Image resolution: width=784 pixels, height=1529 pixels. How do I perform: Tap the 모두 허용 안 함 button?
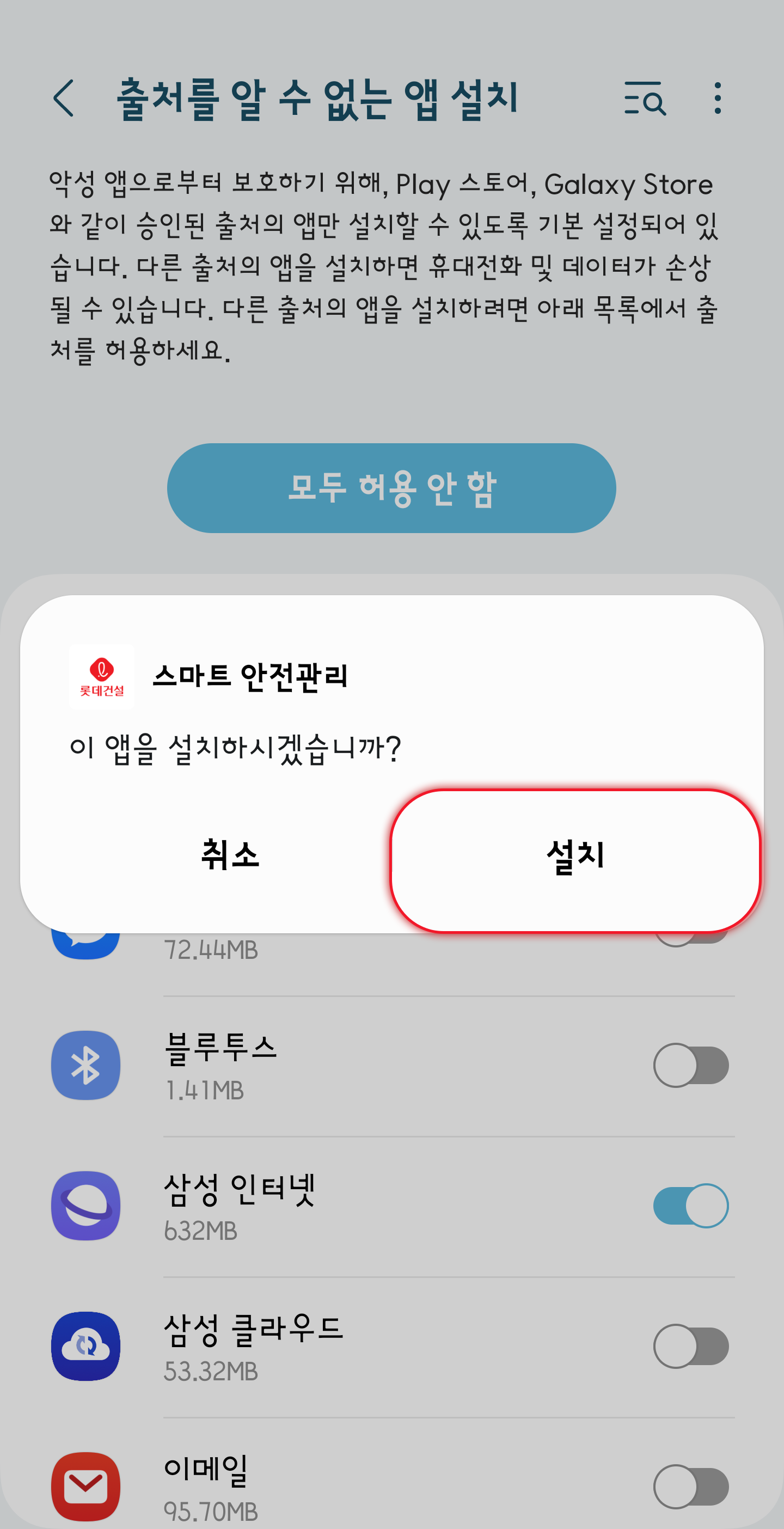point(391,488)
